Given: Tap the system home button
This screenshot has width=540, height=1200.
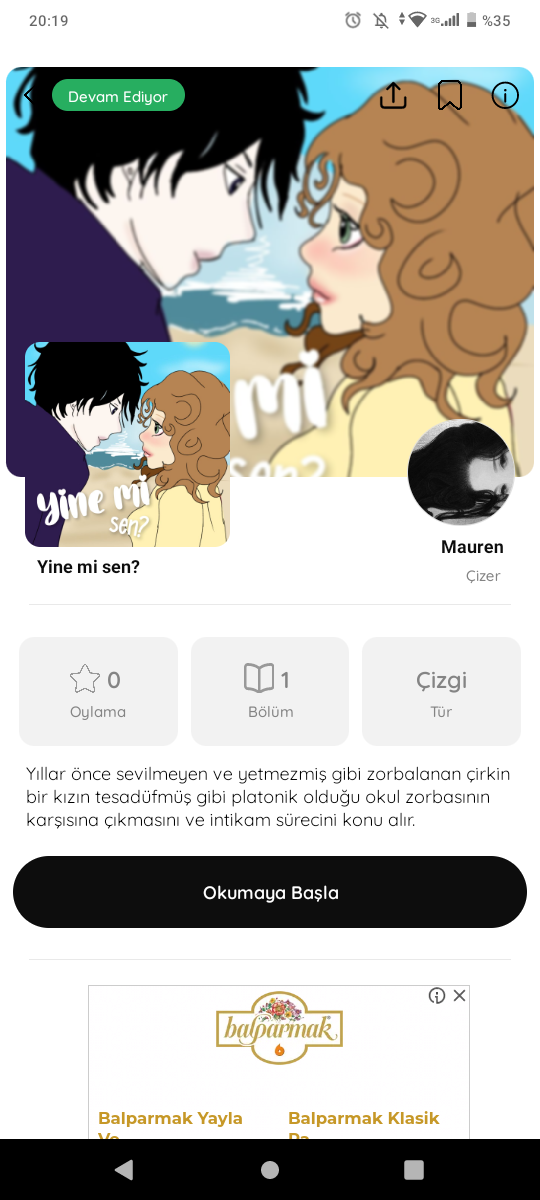Looking at the screenshot, I should point(270,1170).
